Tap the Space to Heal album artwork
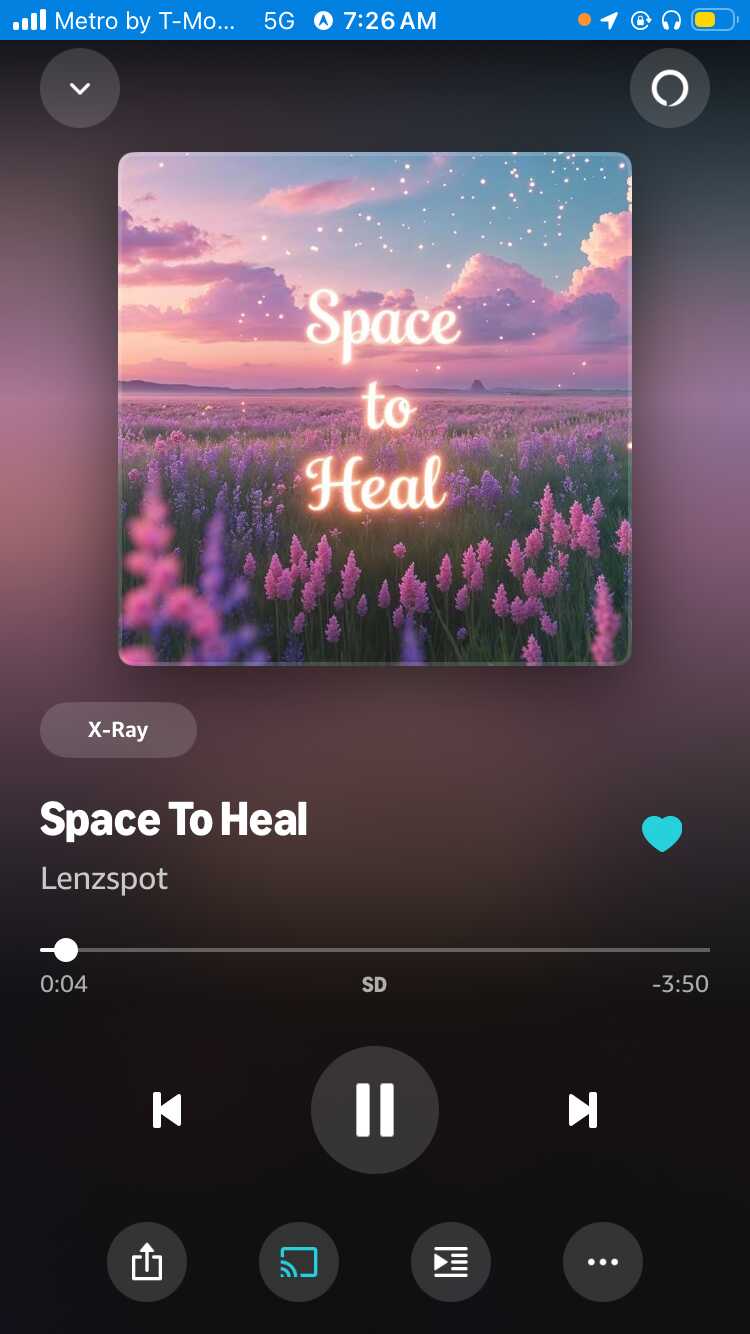The image size is (750, 1334). click(x=375, y=409)
